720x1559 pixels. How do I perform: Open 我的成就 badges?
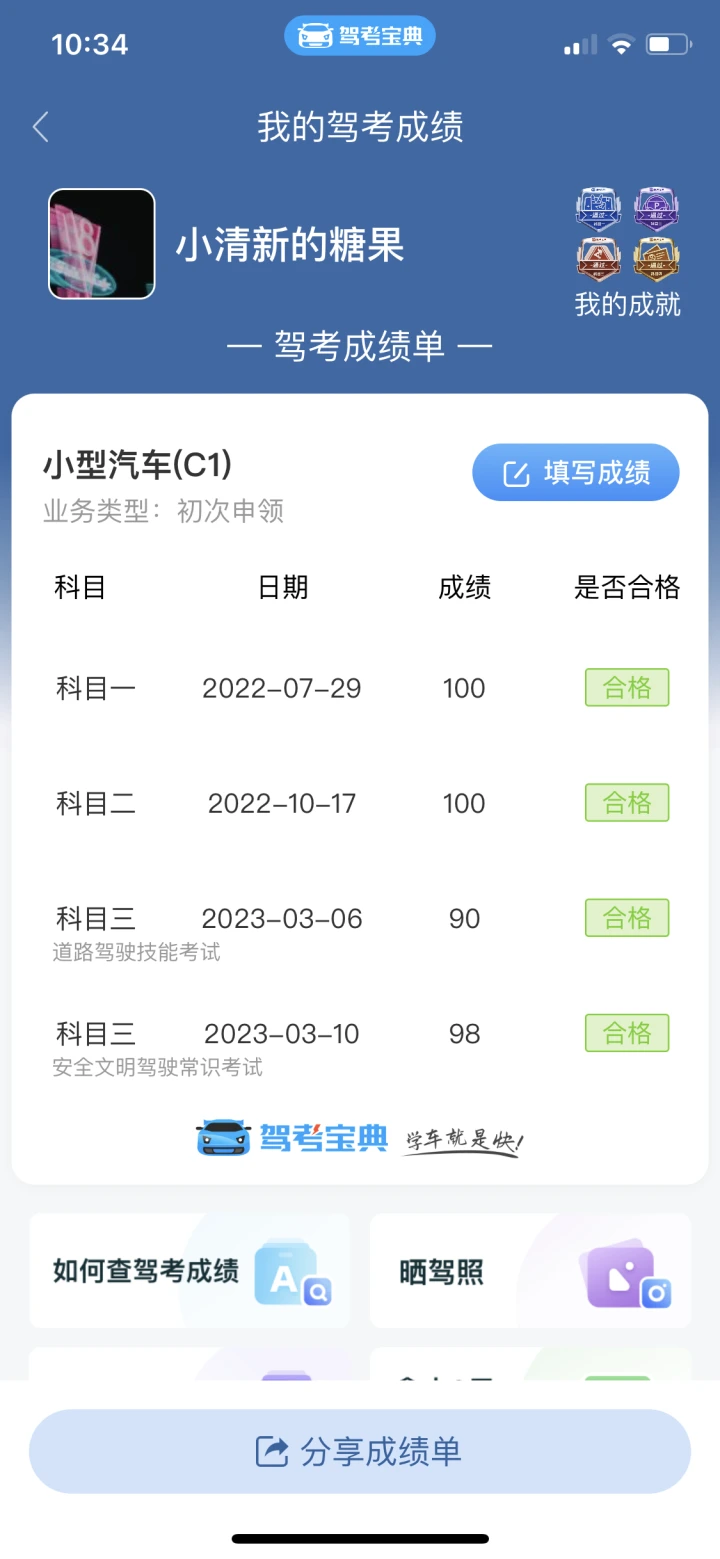click(627, 253)
